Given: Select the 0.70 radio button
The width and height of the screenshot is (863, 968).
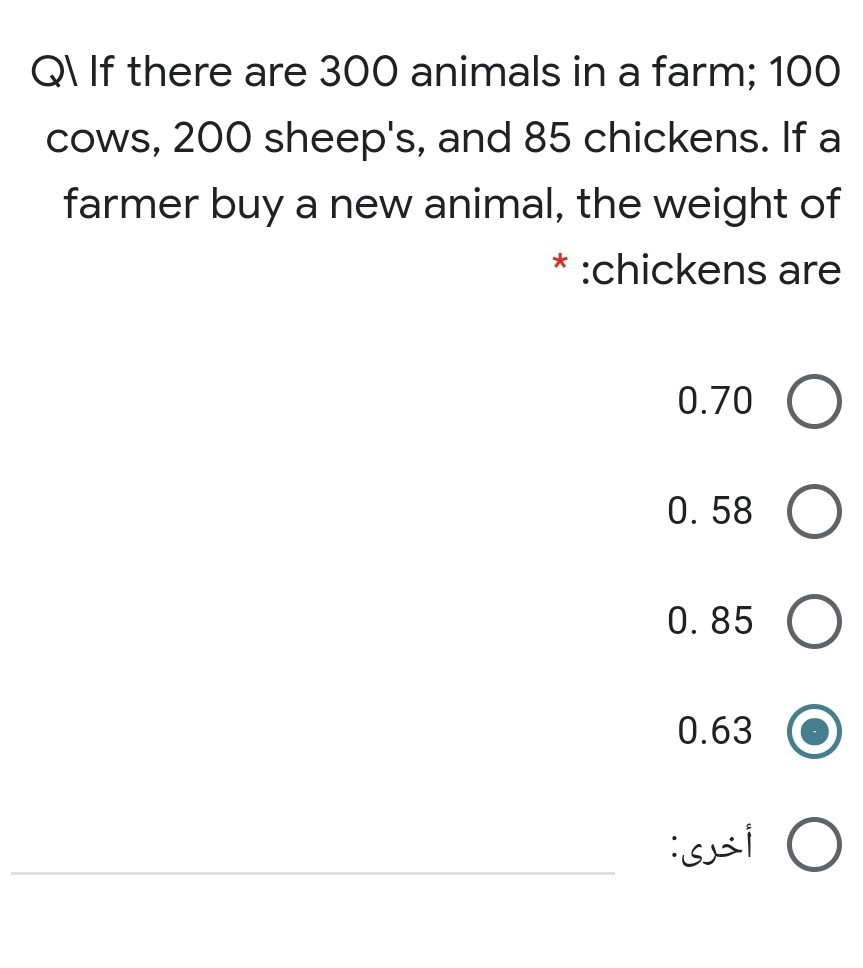Looking at the screenshot, I should (813, 401).
